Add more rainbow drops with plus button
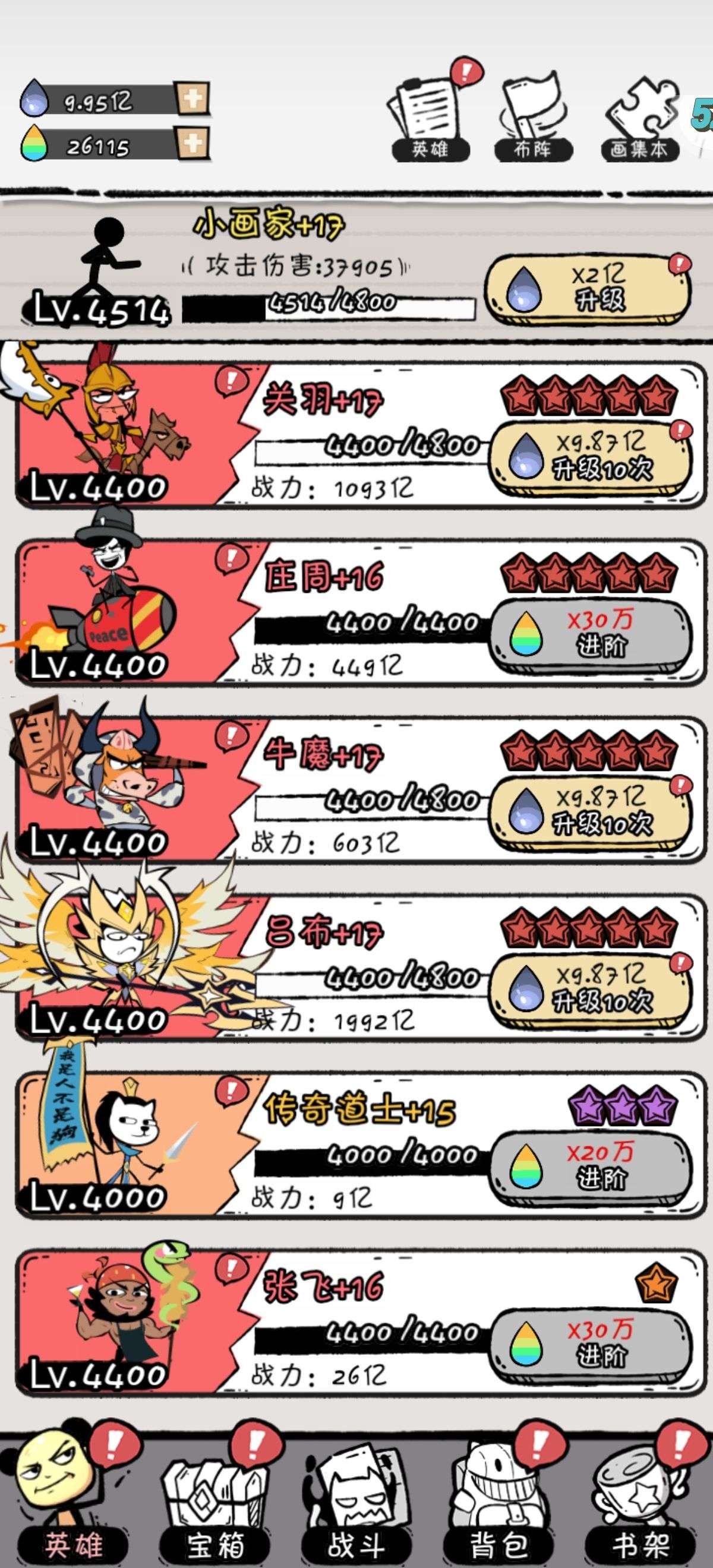Image resolution: width=713 pixels, height=1568 pixels. pos(193,144)
